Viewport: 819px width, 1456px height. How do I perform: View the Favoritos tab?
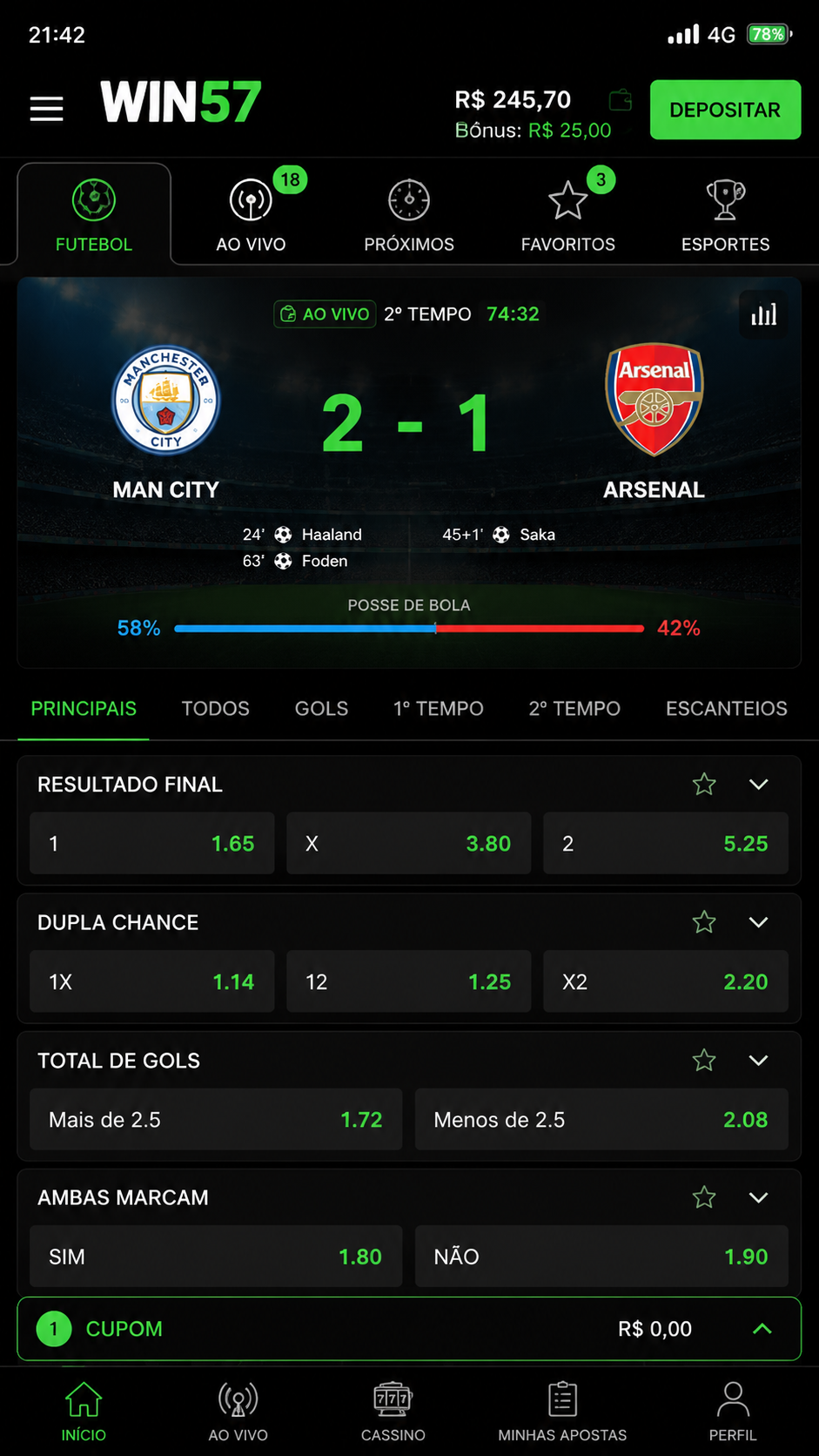(x=567, y=213)
